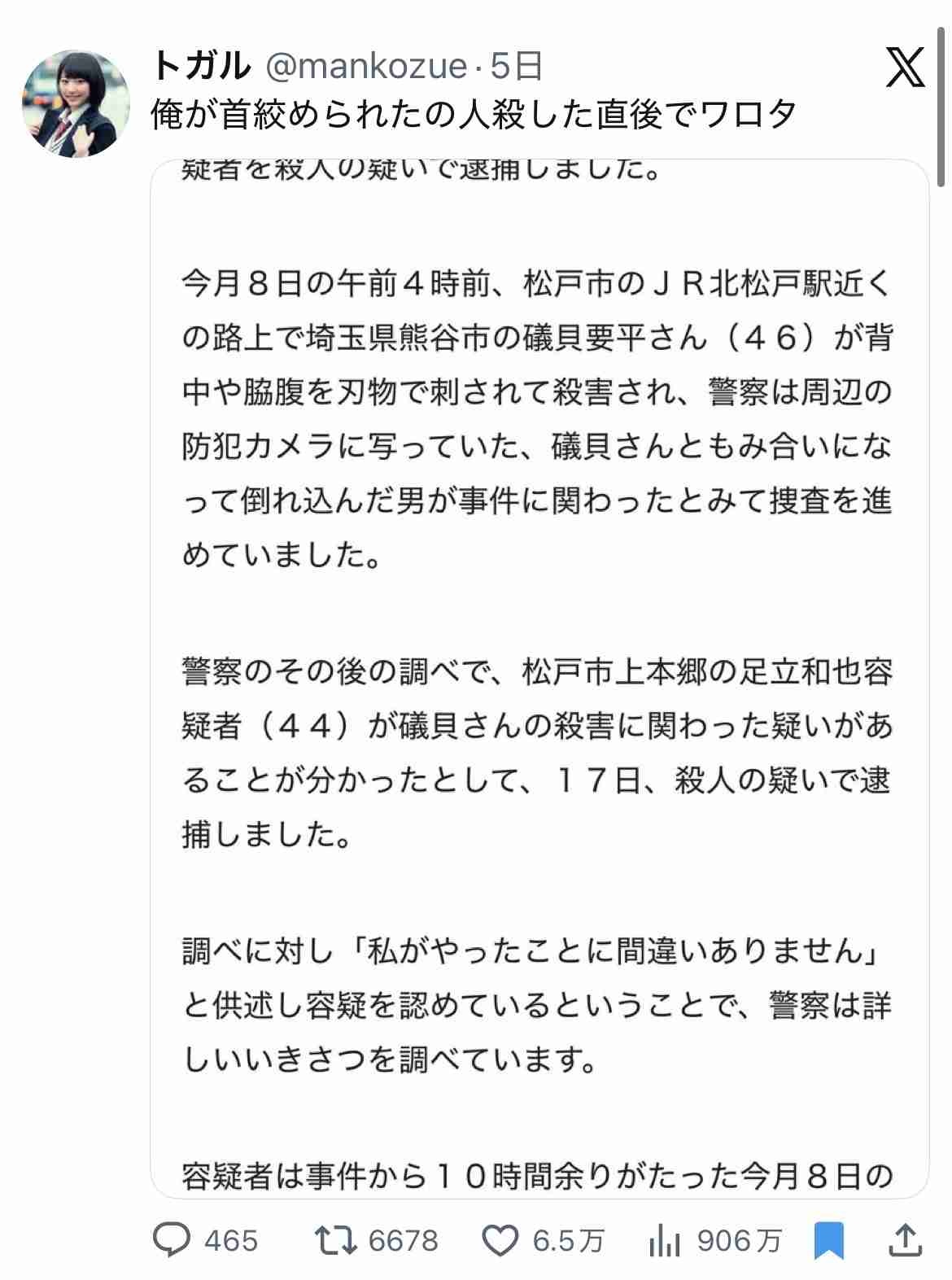Repost this tweet with 6678 reposts
The height and width of the screenshot is (1280, 952).
pos(337,1239)
